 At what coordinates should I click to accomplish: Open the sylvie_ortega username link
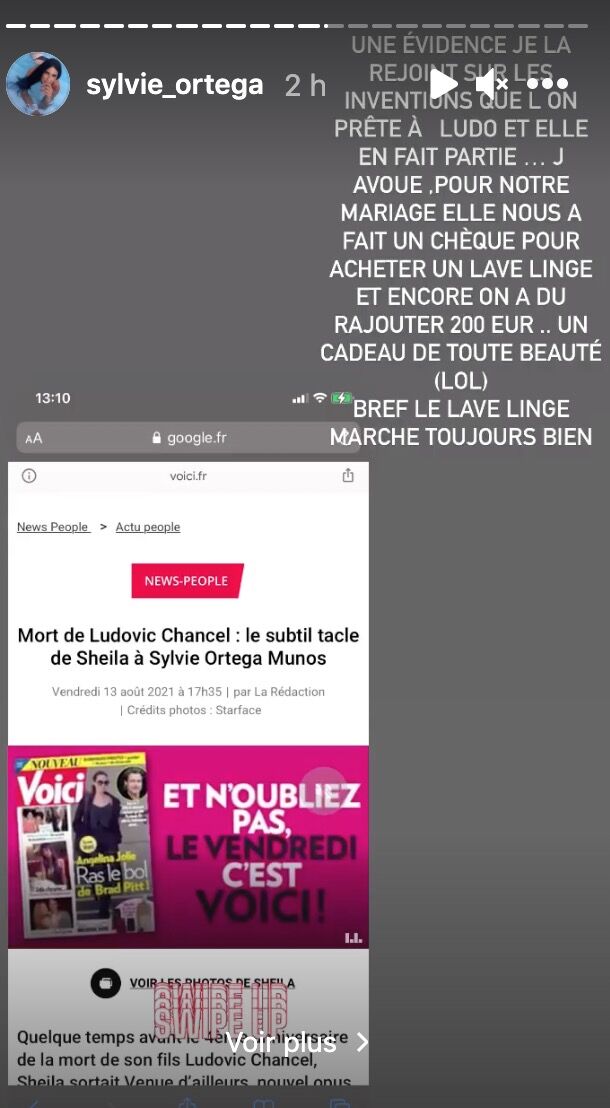(174, 86)
